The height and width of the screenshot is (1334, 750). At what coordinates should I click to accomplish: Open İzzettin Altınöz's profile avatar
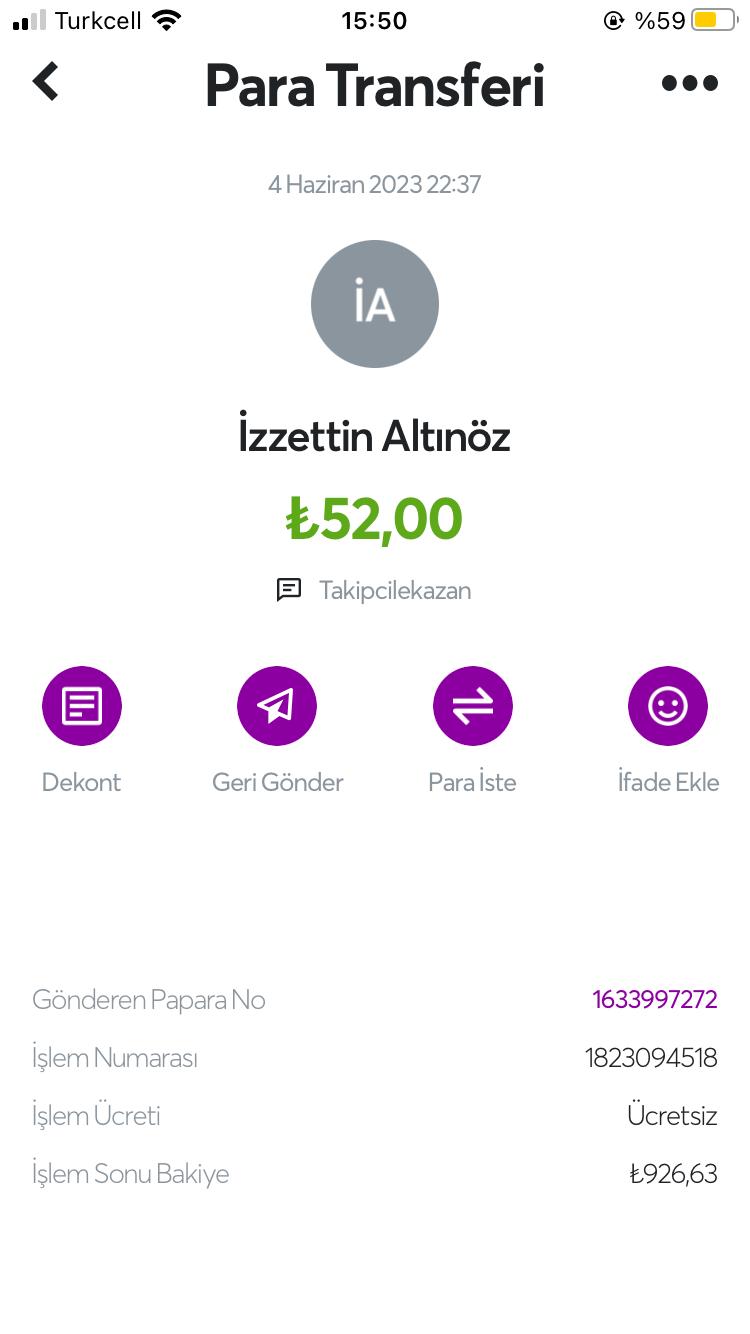[375, 304]
